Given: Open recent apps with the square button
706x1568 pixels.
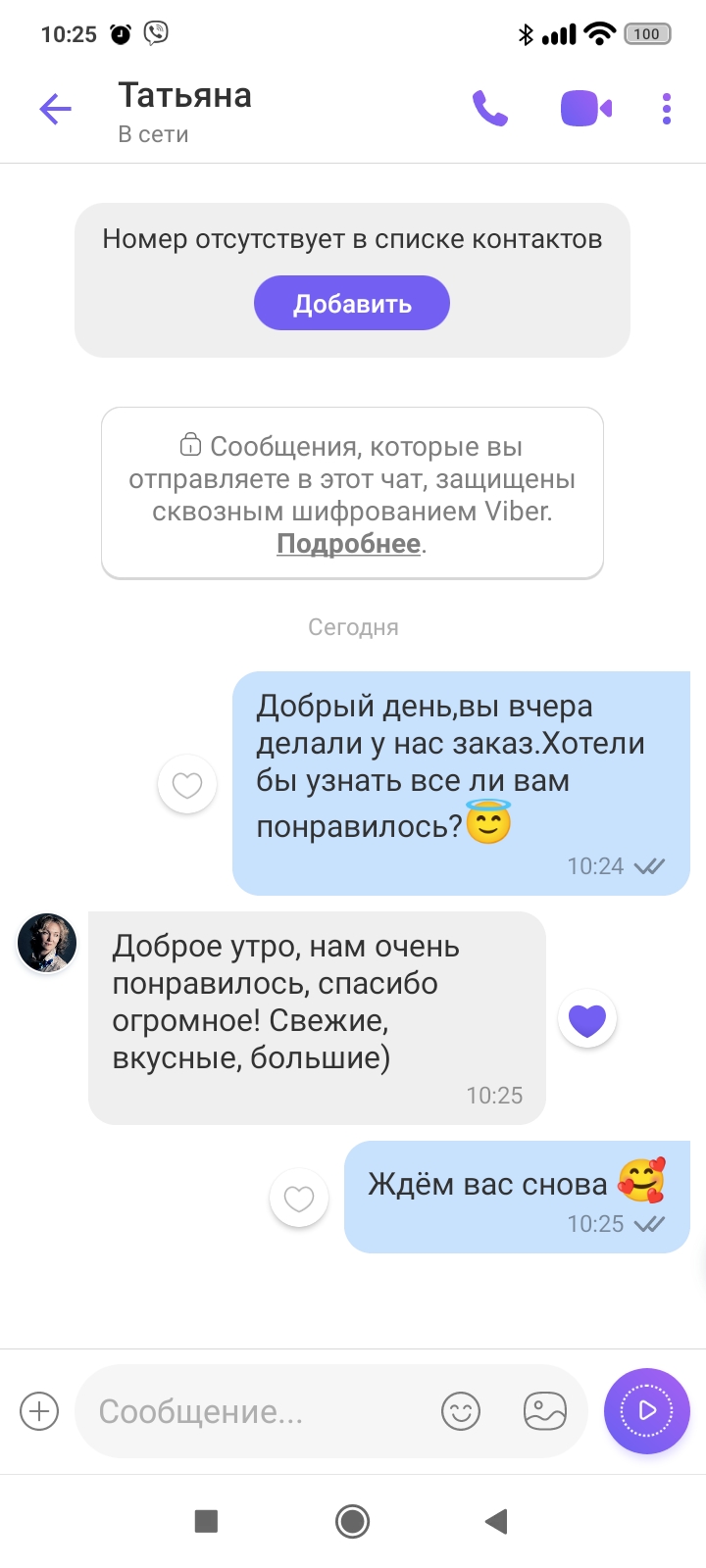Looking at the screenshot, I should tap(206, 1521).
